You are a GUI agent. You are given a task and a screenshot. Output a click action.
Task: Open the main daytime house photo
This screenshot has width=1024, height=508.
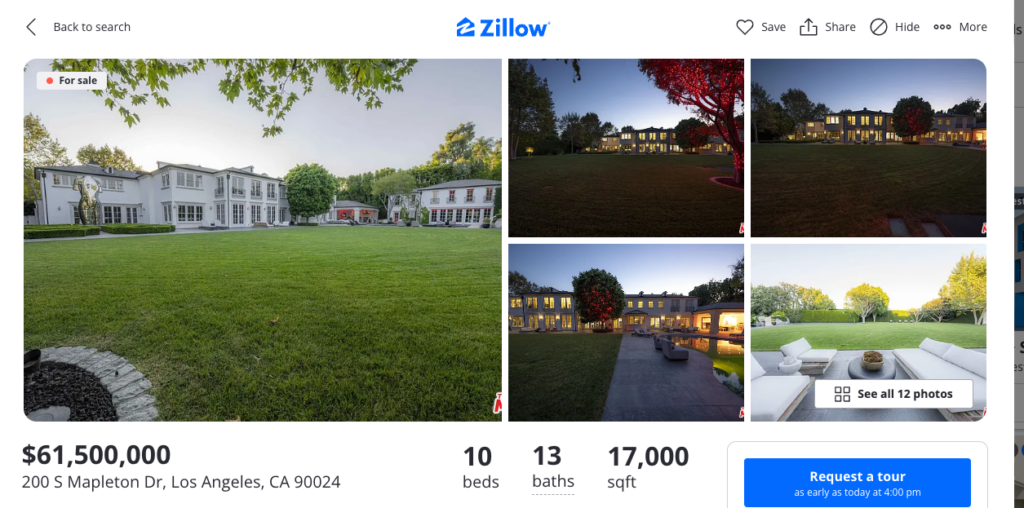point(262,240)
